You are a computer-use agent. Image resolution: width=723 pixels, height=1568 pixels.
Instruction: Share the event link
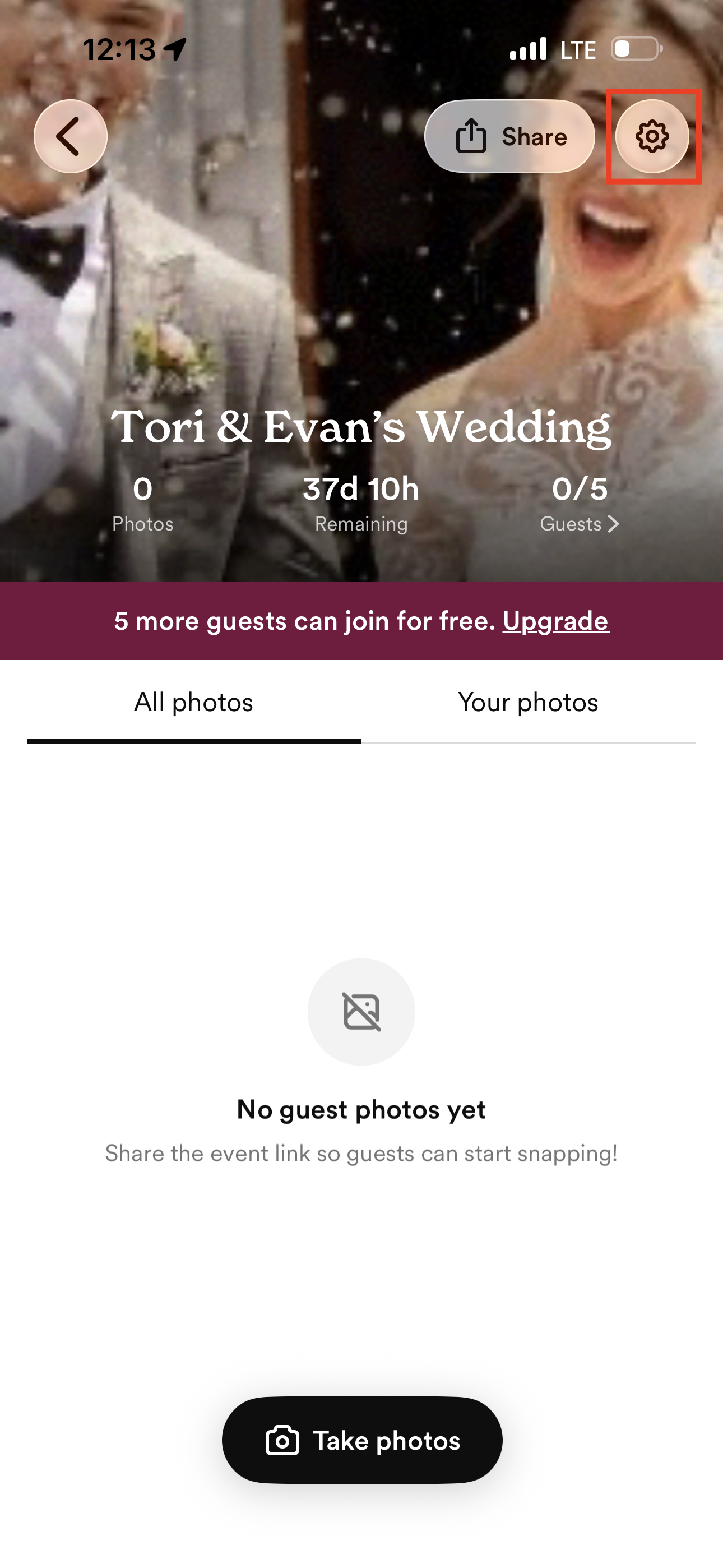pos(509,136)
